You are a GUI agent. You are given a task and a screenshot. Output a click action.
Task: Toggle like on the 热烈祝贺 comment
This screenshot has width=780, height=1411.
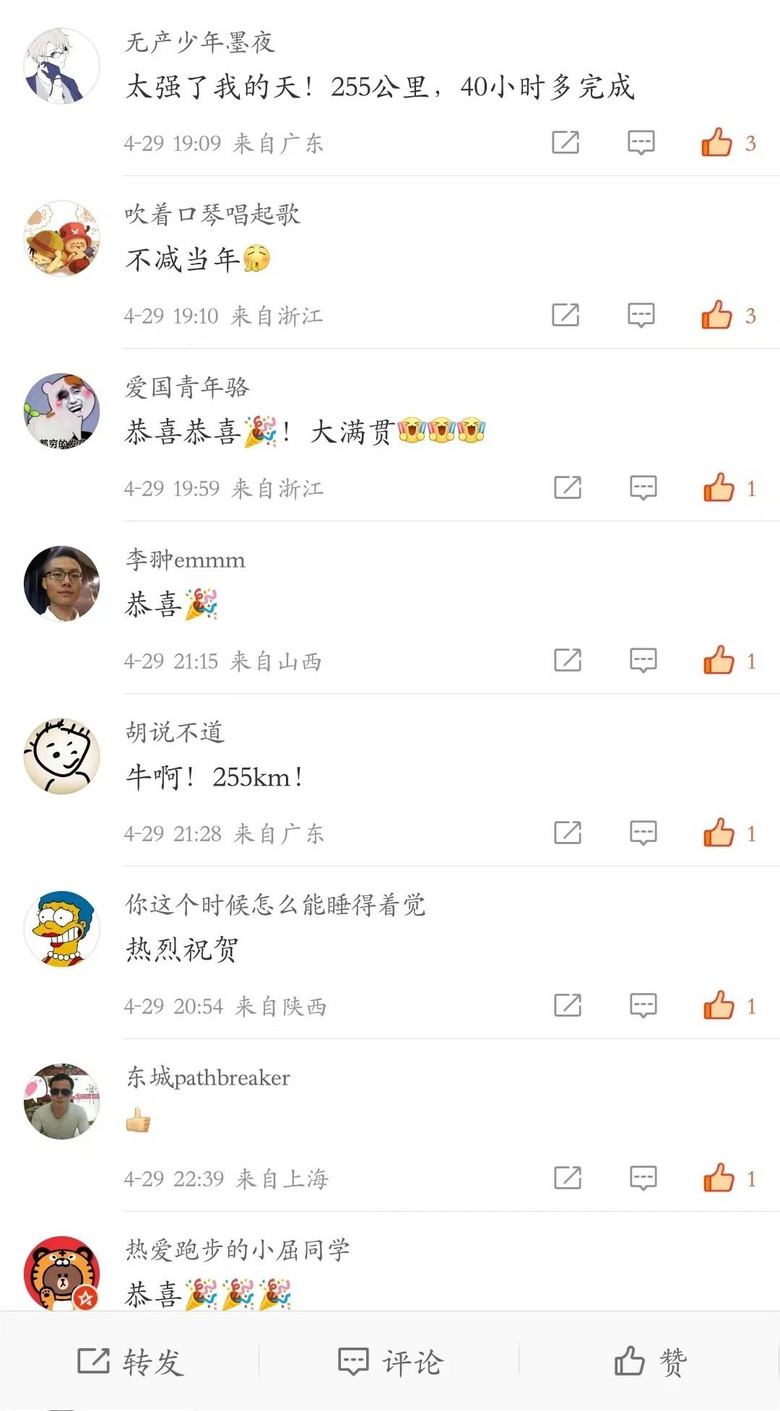pos(716,1006)
